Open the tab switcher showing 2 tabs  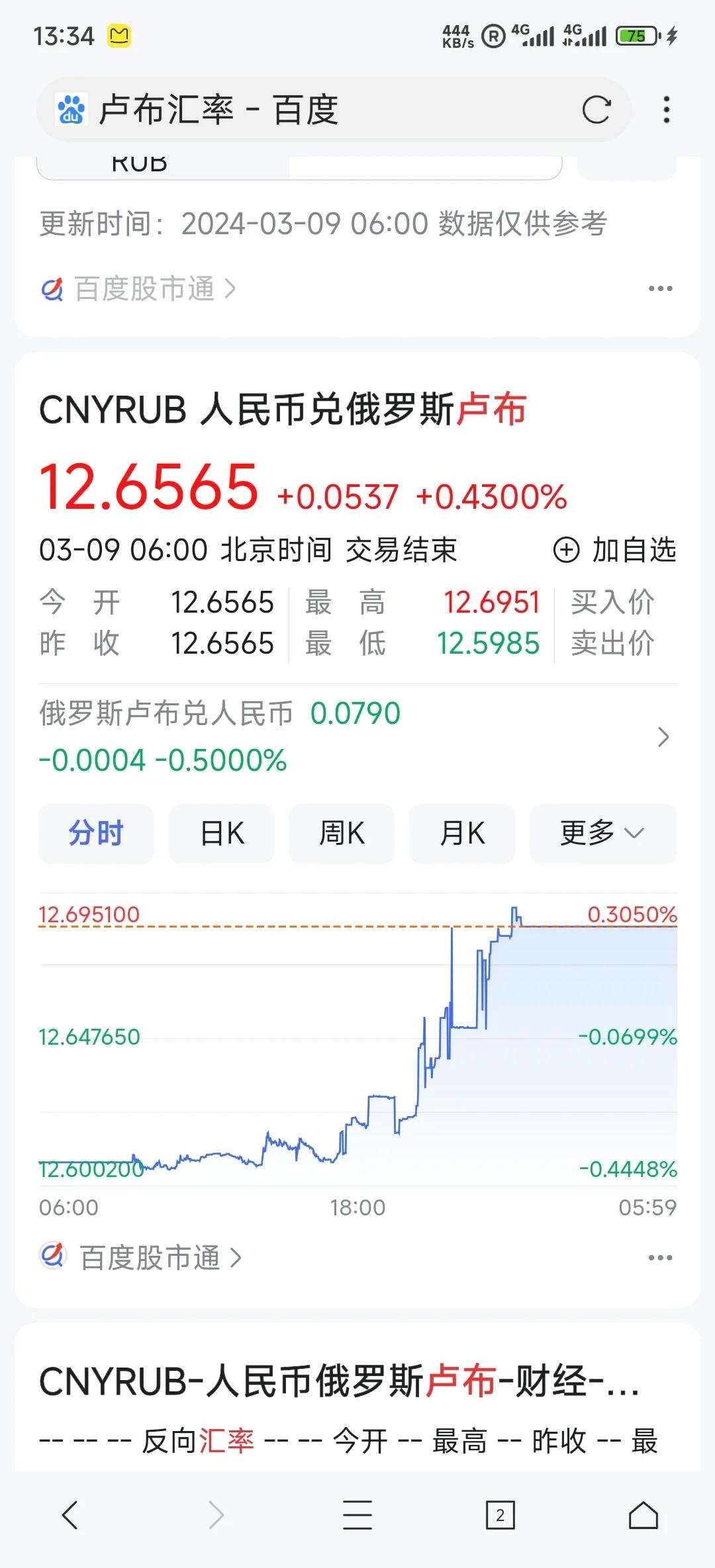pyautogui.click(x=499, y=1515)
